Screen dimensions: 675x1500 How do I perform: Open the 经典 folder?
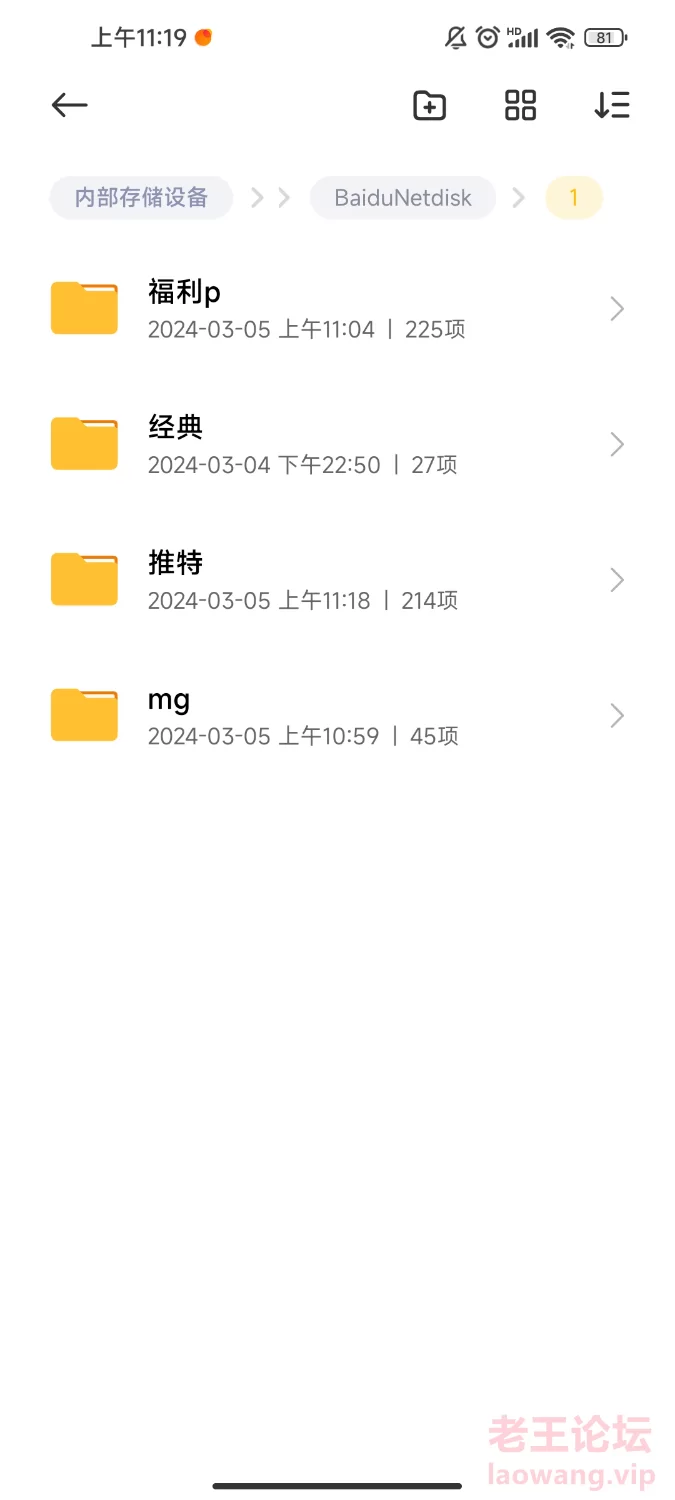337,445
